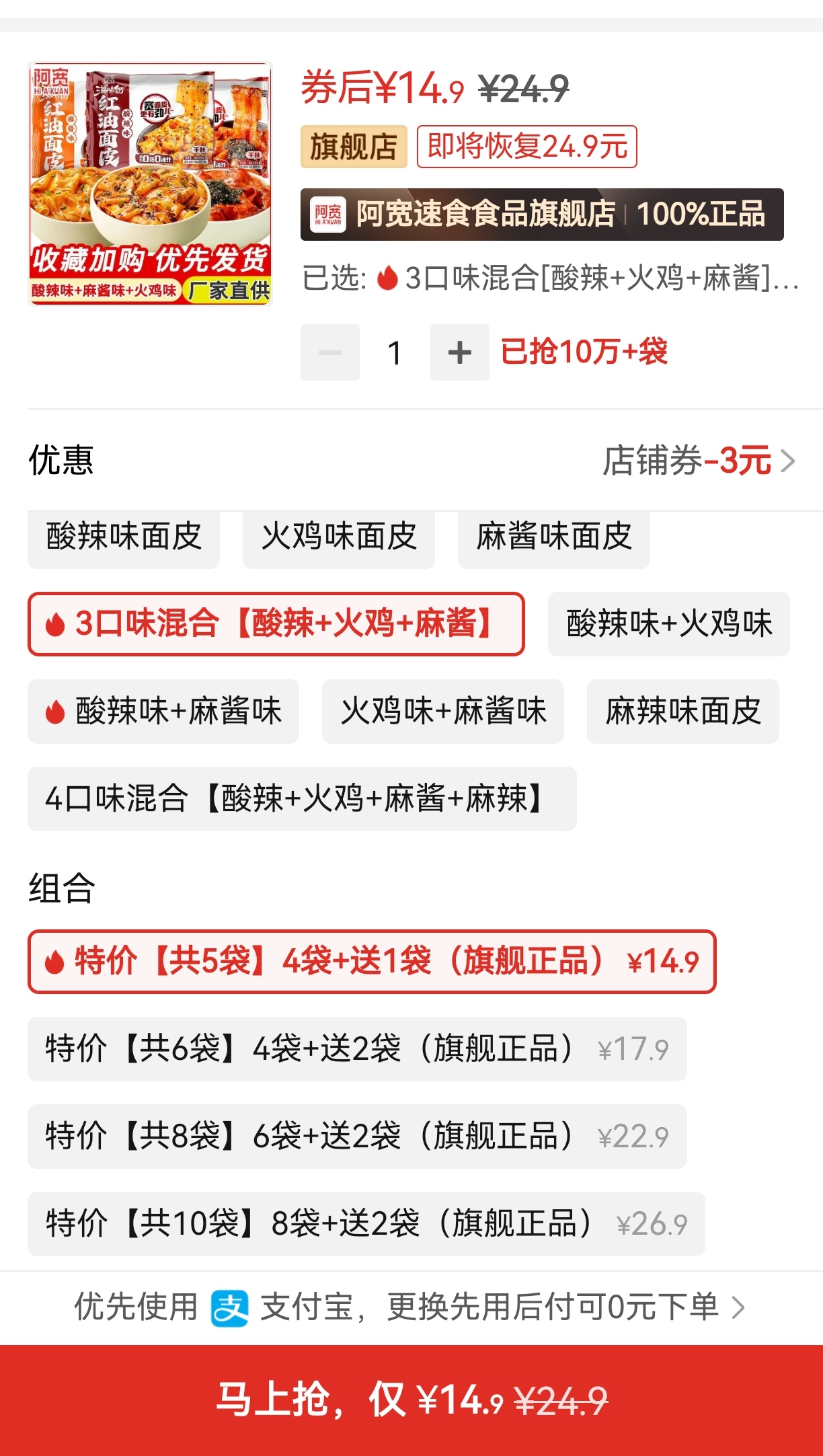Select the 共5袋 bundle at ¥14.9

371,962
